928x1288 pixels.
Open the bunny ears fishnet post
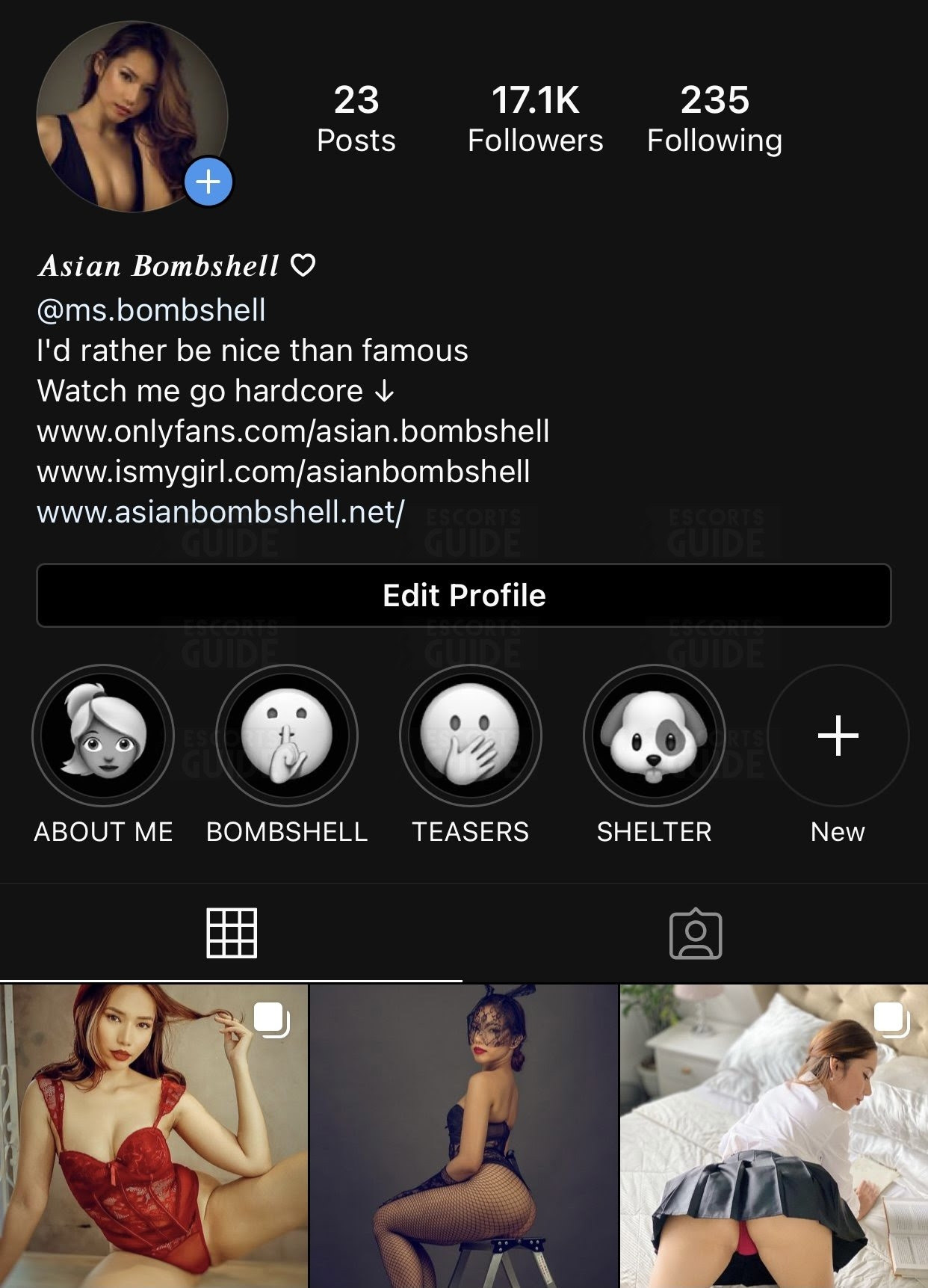(x=463, y=1136)
